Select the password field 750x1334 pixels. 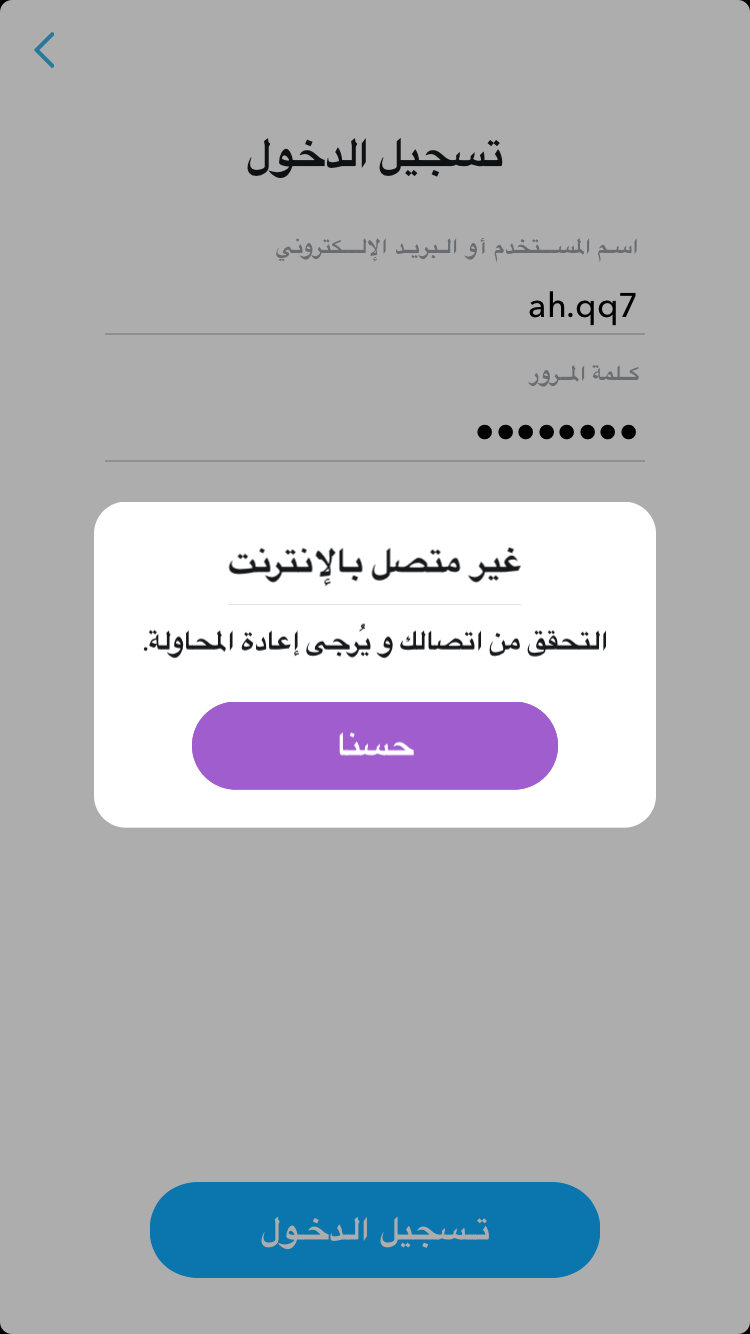pos(375,432)
